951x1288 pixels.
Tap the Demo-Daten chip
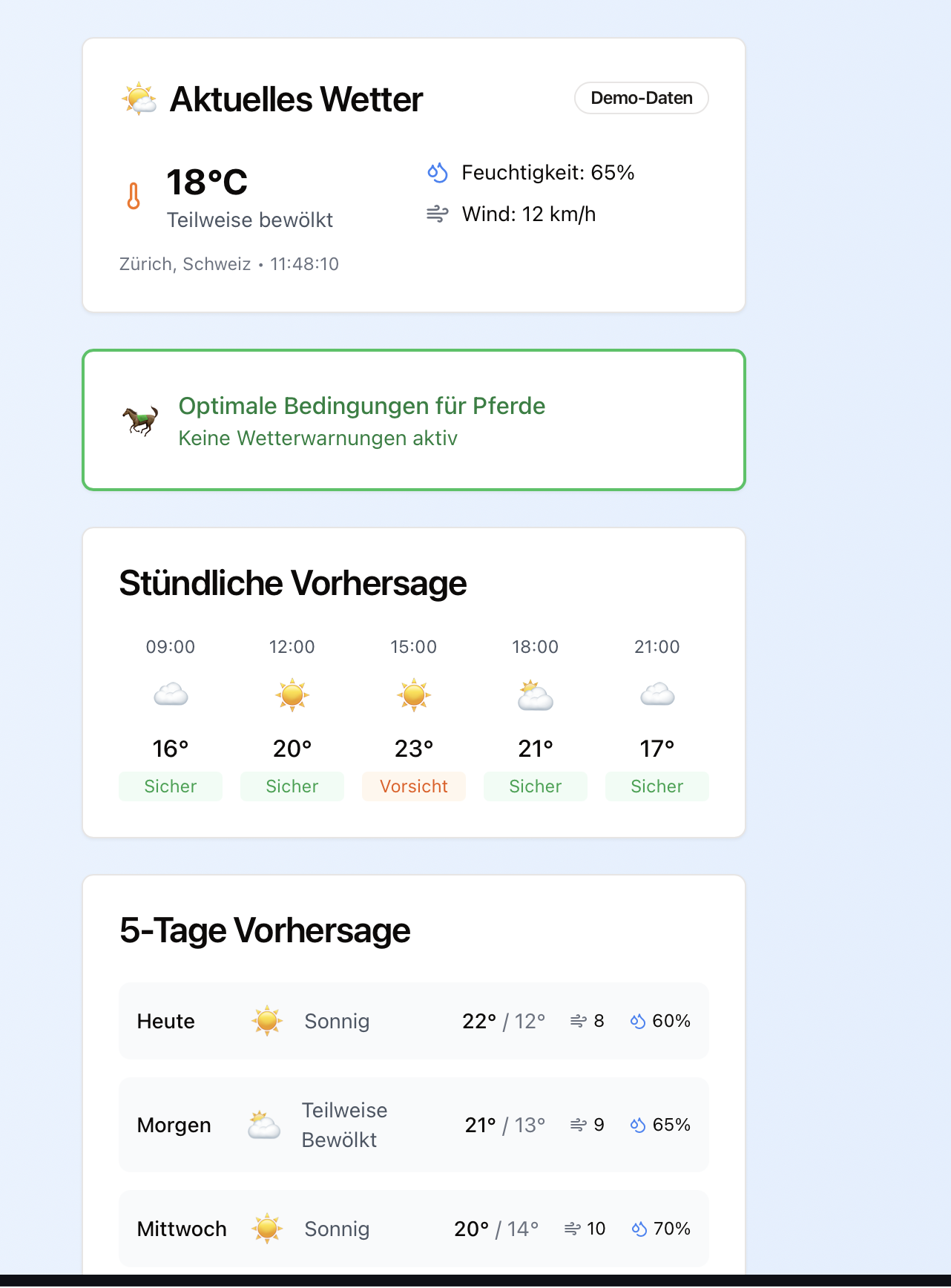pyautogui.click(x=641, y=98)
